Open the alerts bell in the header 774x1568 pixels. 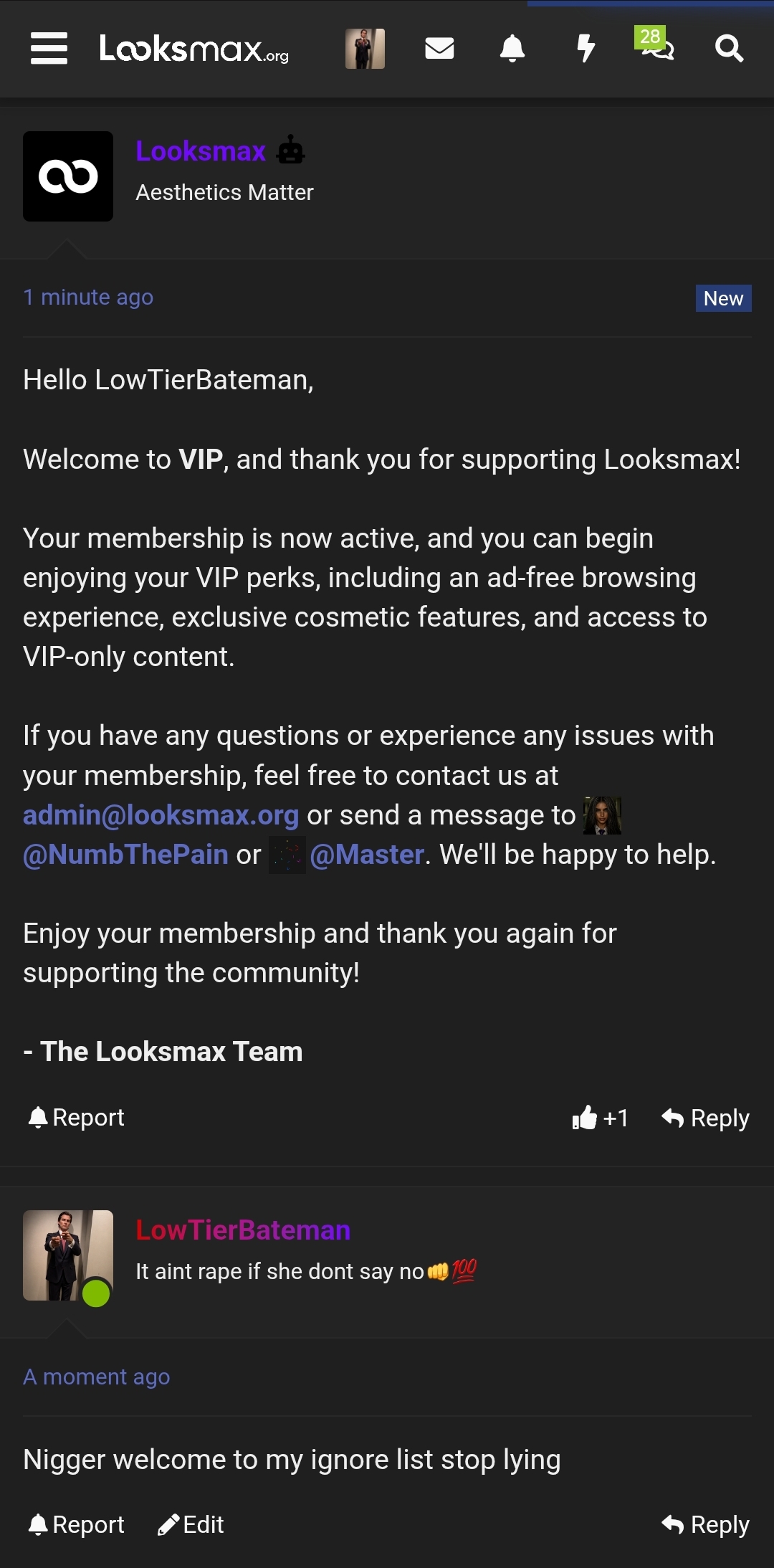click(x=512, y=48)
